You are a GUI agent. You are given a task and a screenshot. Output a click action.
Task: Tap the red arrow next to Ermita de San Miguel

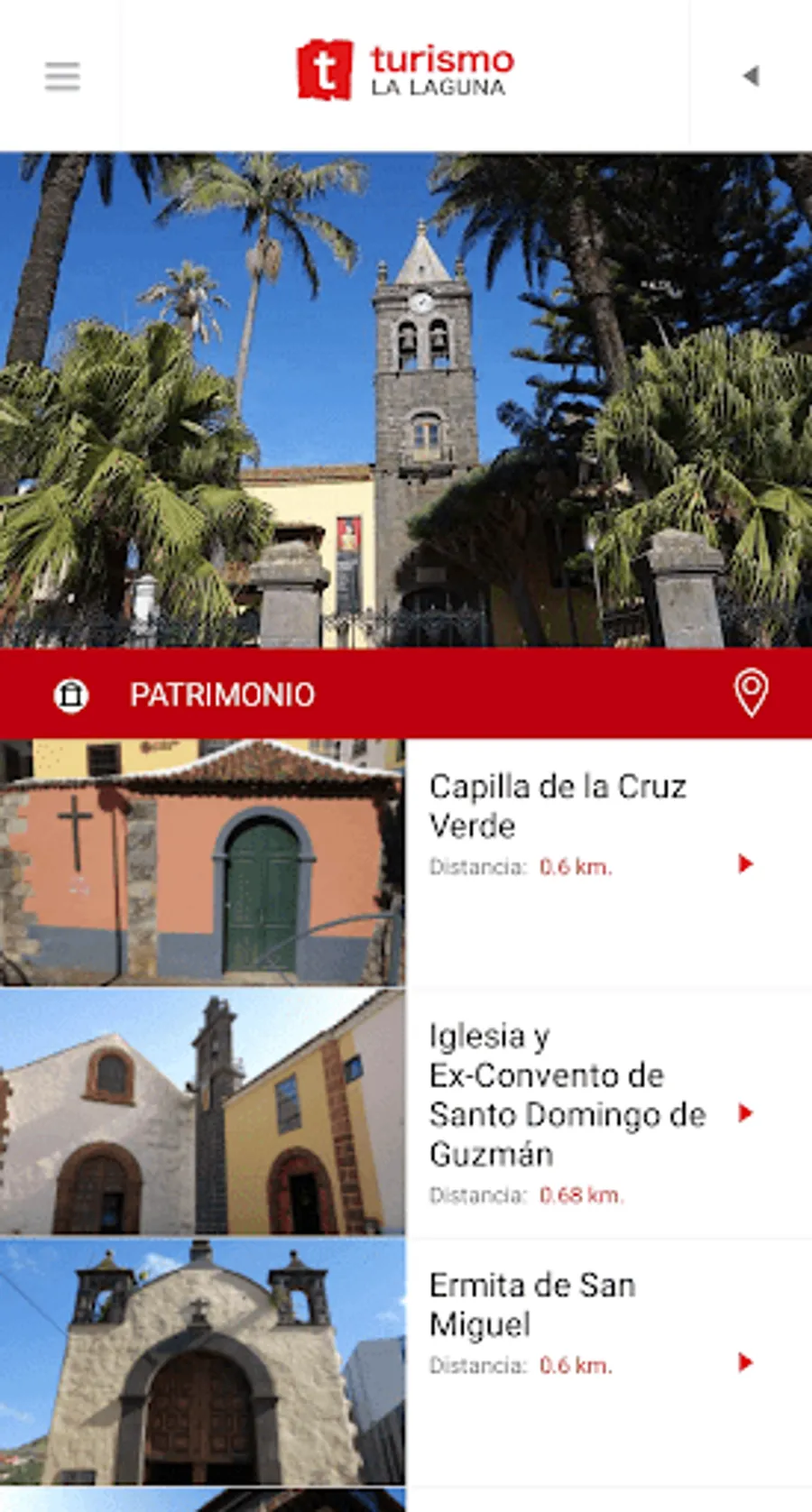click(745, 1362)
